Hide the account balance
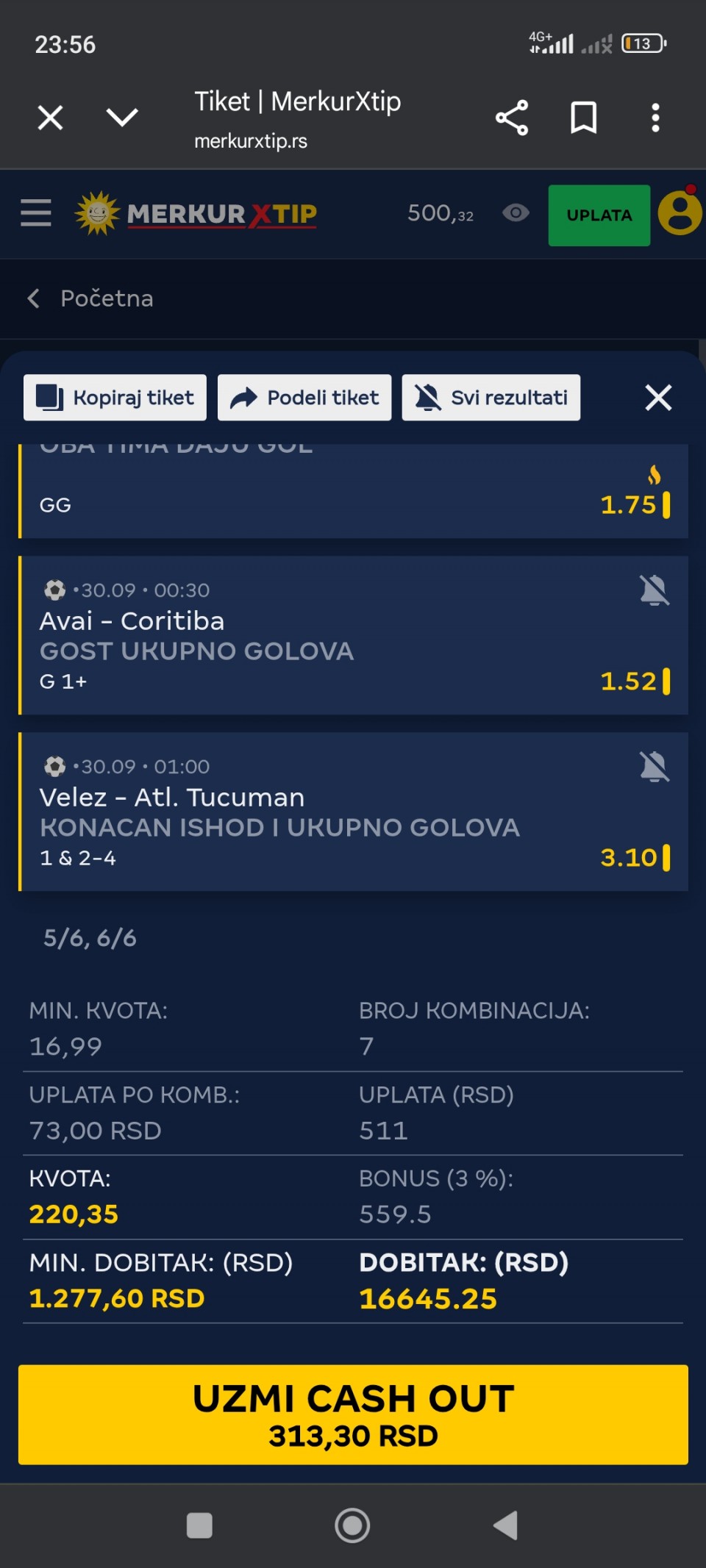This screenshot has height=1568, width=706. click(x=516, y=213)
